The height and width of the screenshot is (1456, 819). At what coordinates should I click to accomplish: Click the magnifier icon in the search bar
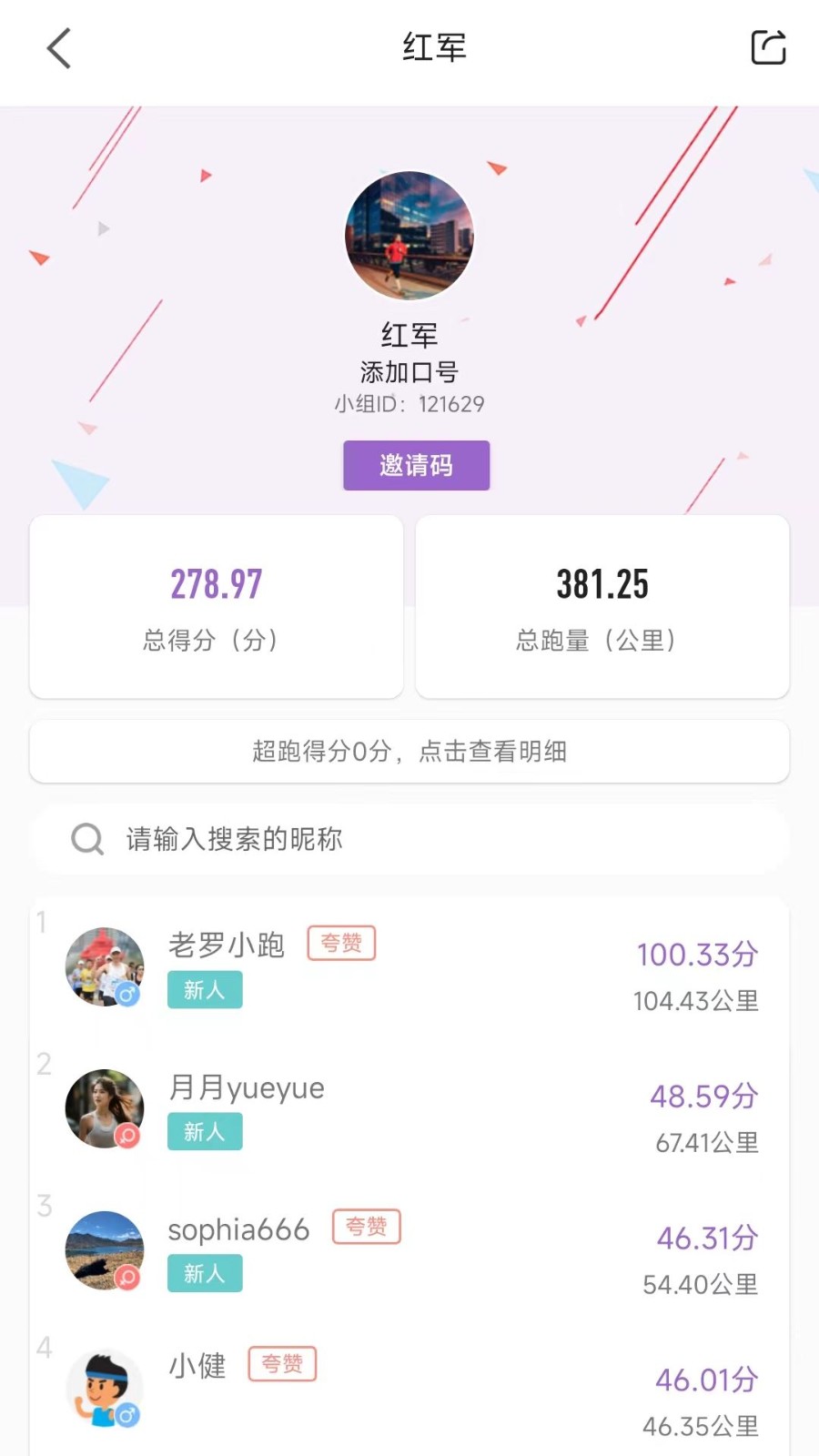pyautogui.click(x=87, y=839)
